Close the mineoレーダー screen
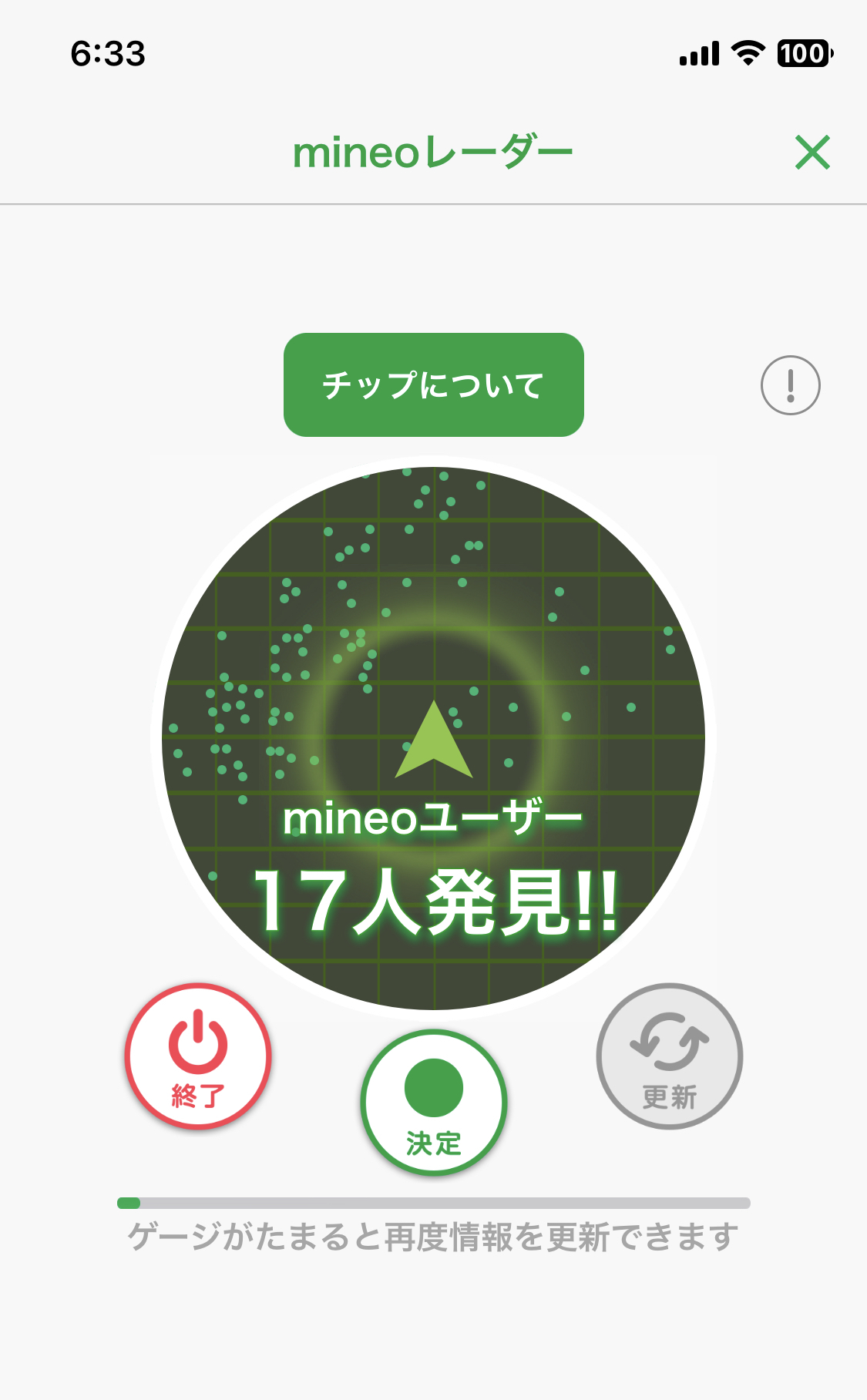 point(812,152)
